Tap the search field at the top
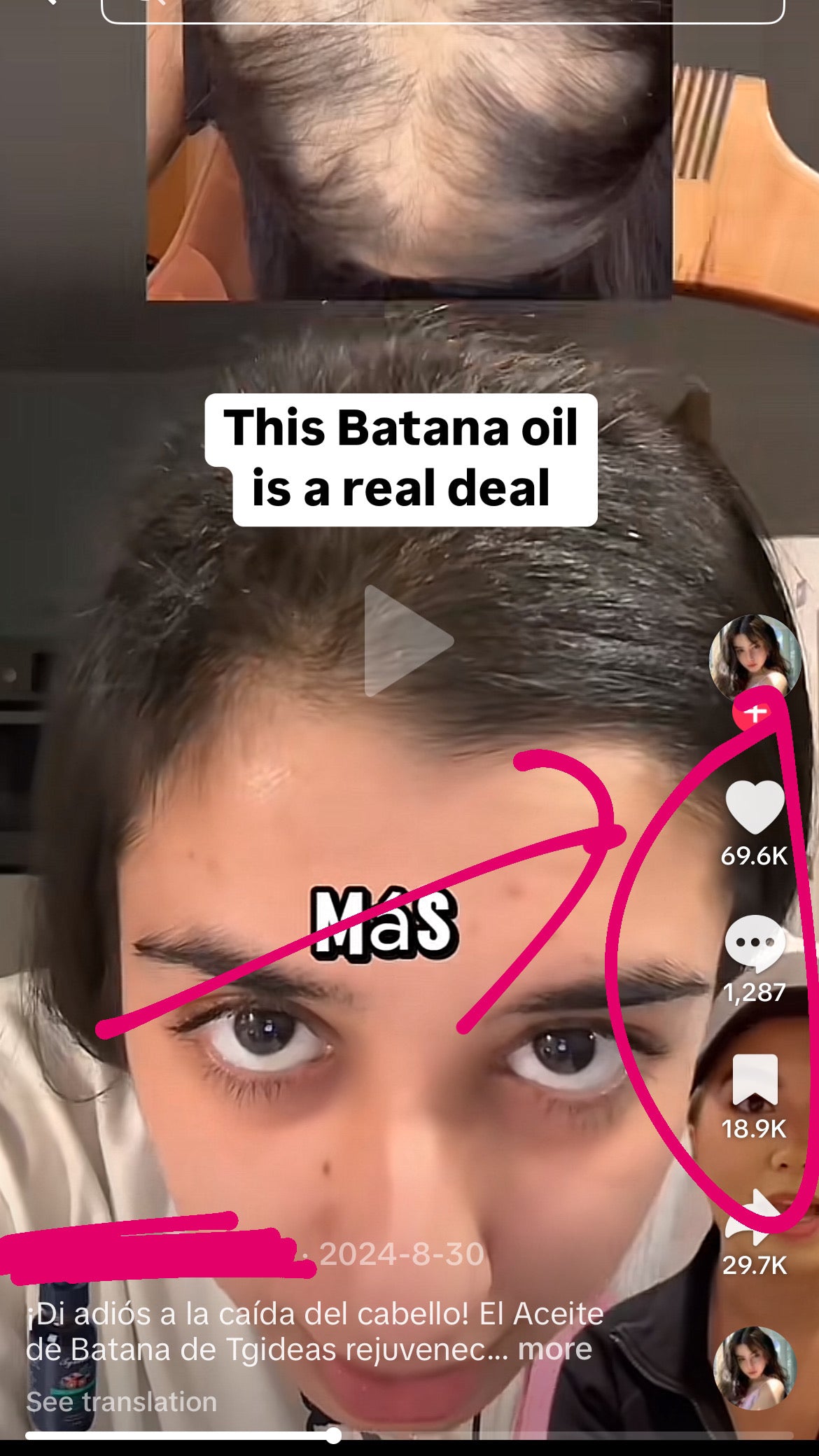 (442, 10)
